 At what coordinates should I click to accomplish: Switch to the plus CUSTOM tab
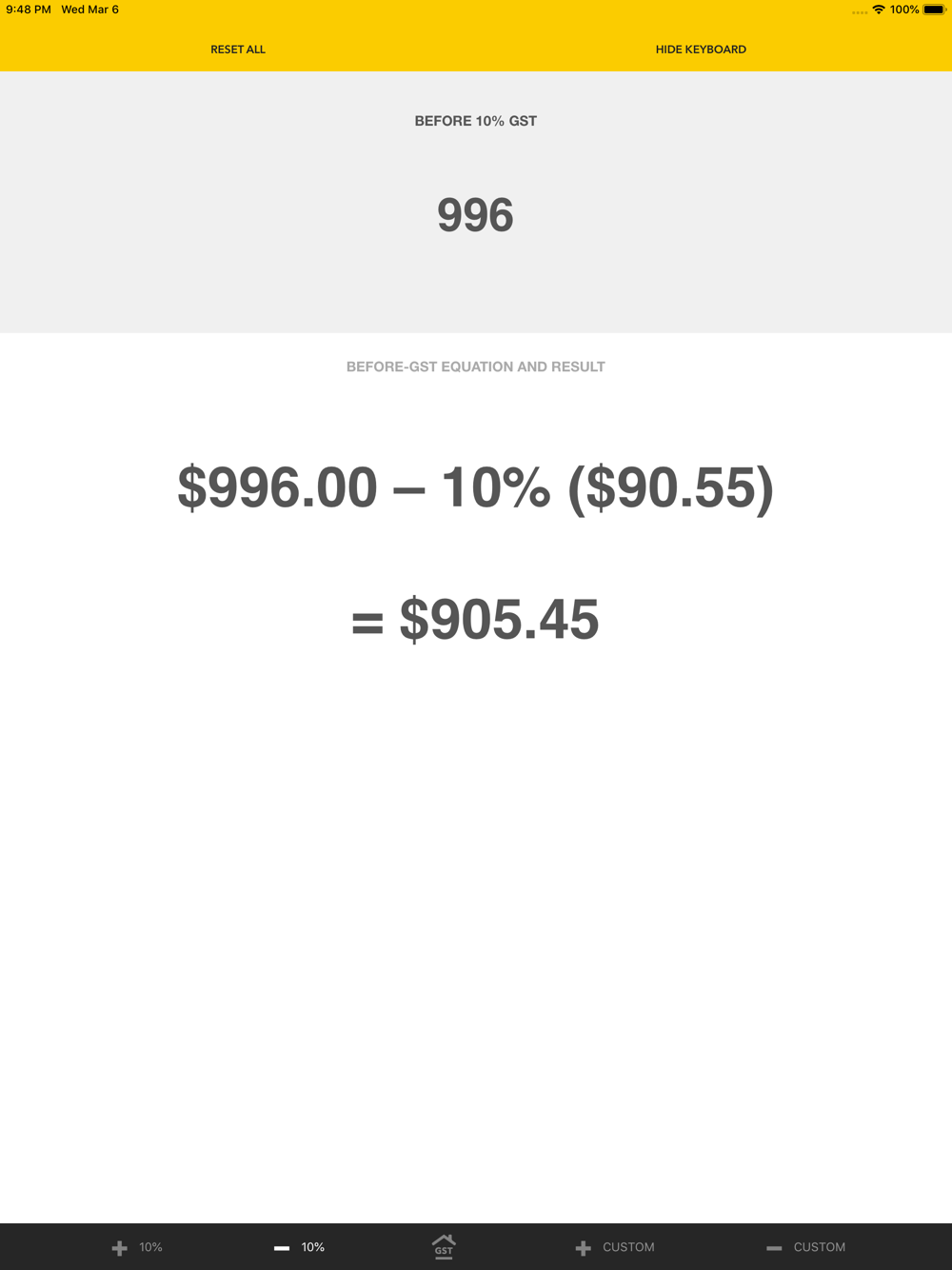615,1247
